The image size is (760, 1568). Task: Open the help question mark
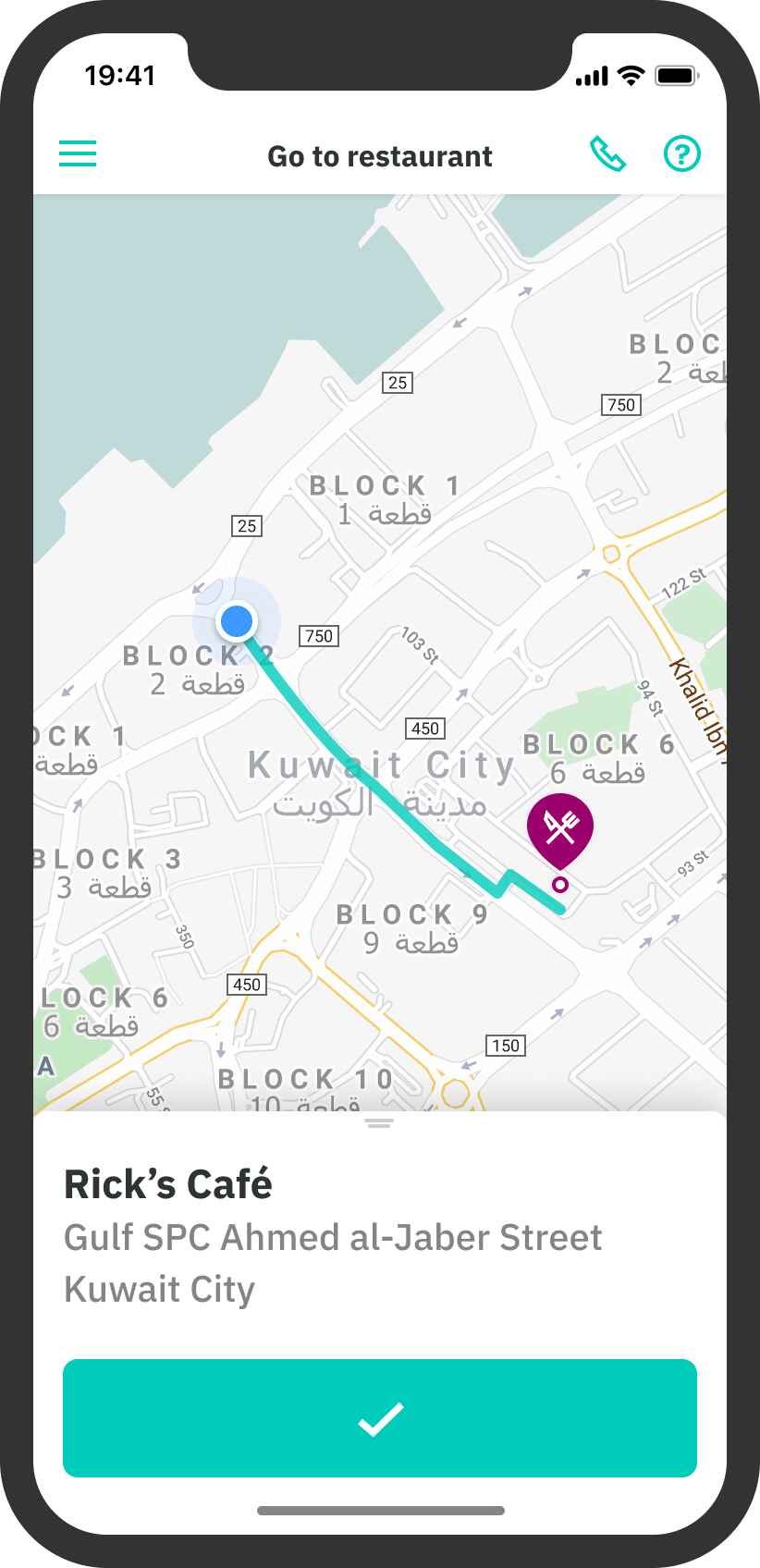click(x=682, y=153)
